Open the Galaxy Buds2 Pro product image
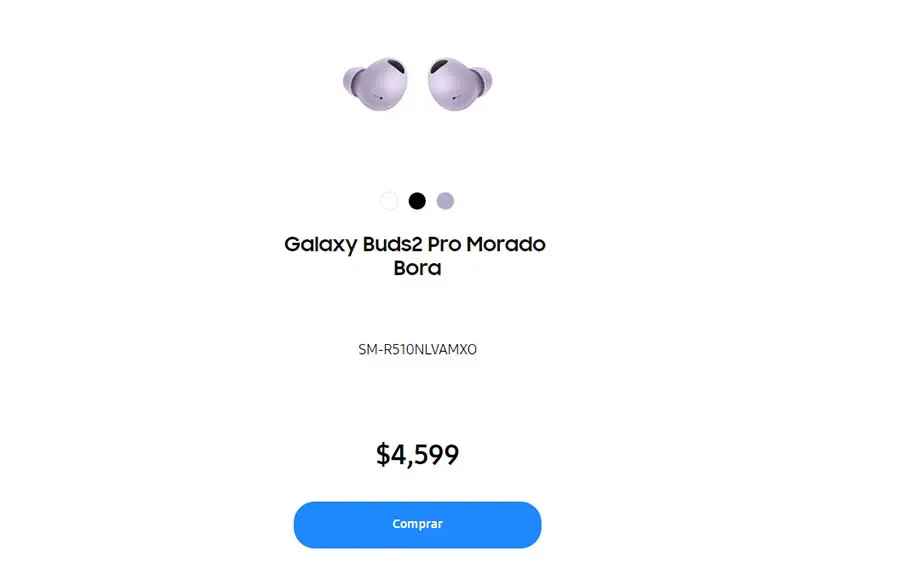The image size is (900, 574). click(417, 84)
